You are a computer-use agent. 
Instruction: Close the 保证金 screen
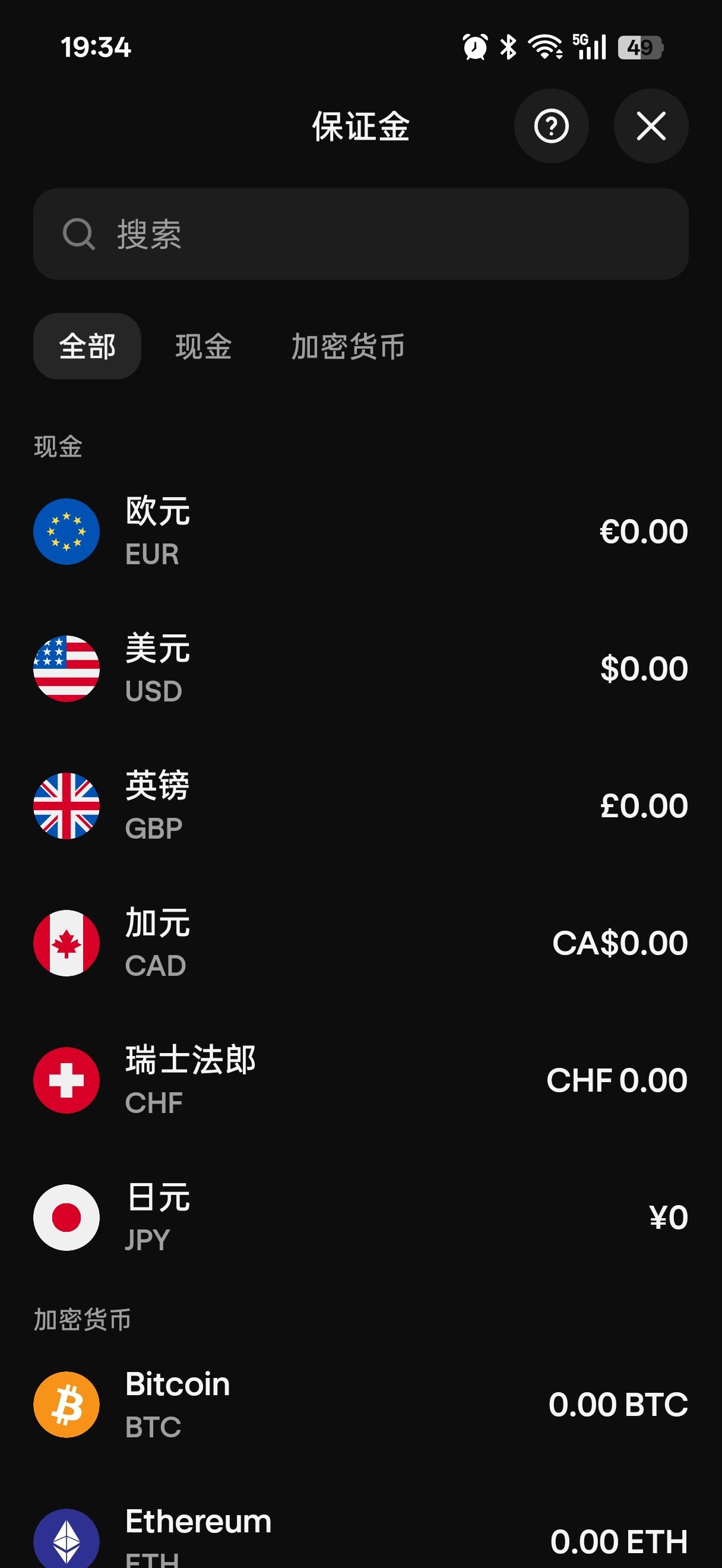[x=651, y=127]
